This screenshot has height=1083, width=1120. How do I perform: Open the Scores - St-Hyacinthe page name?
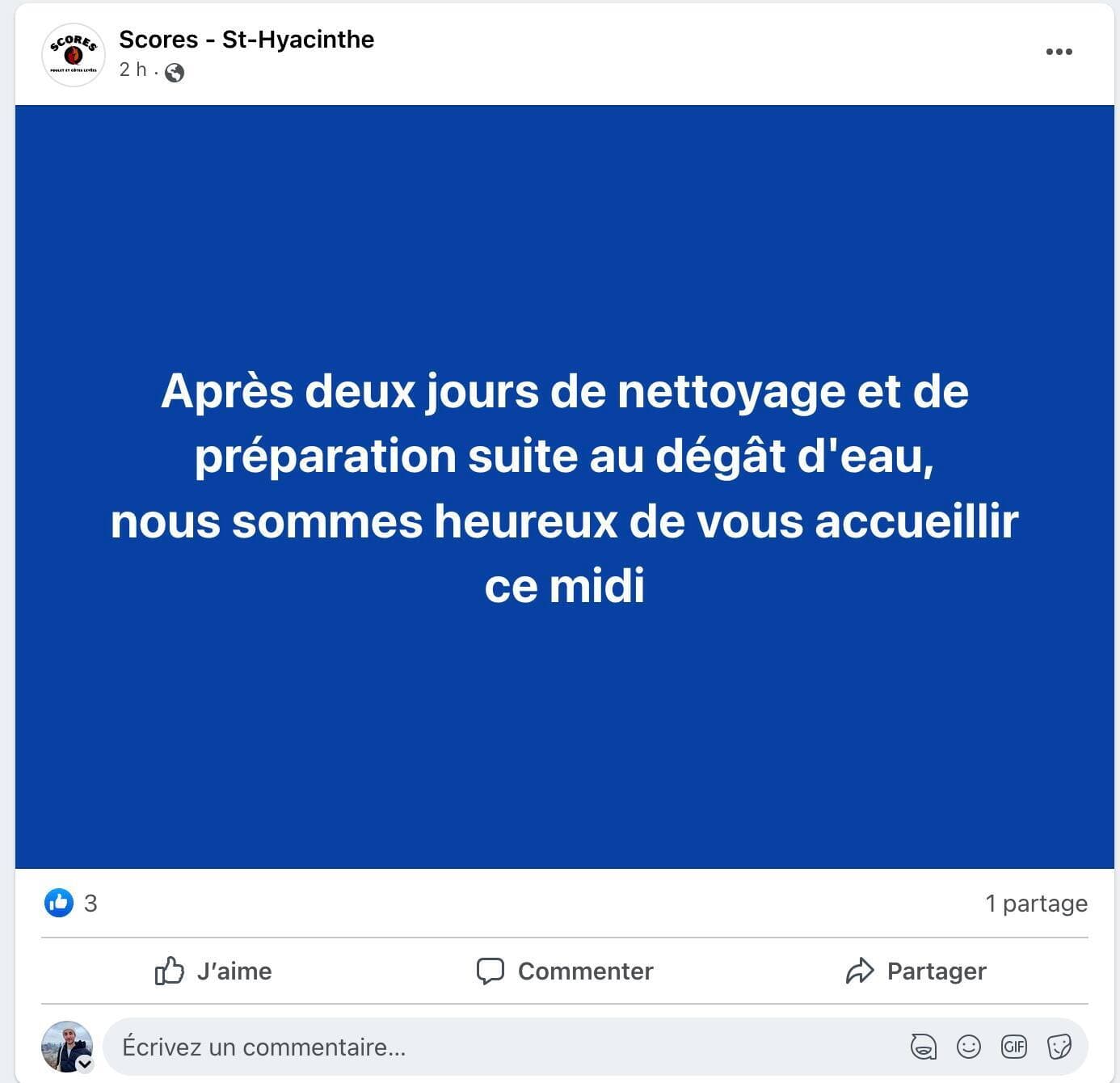coord(246,39)
